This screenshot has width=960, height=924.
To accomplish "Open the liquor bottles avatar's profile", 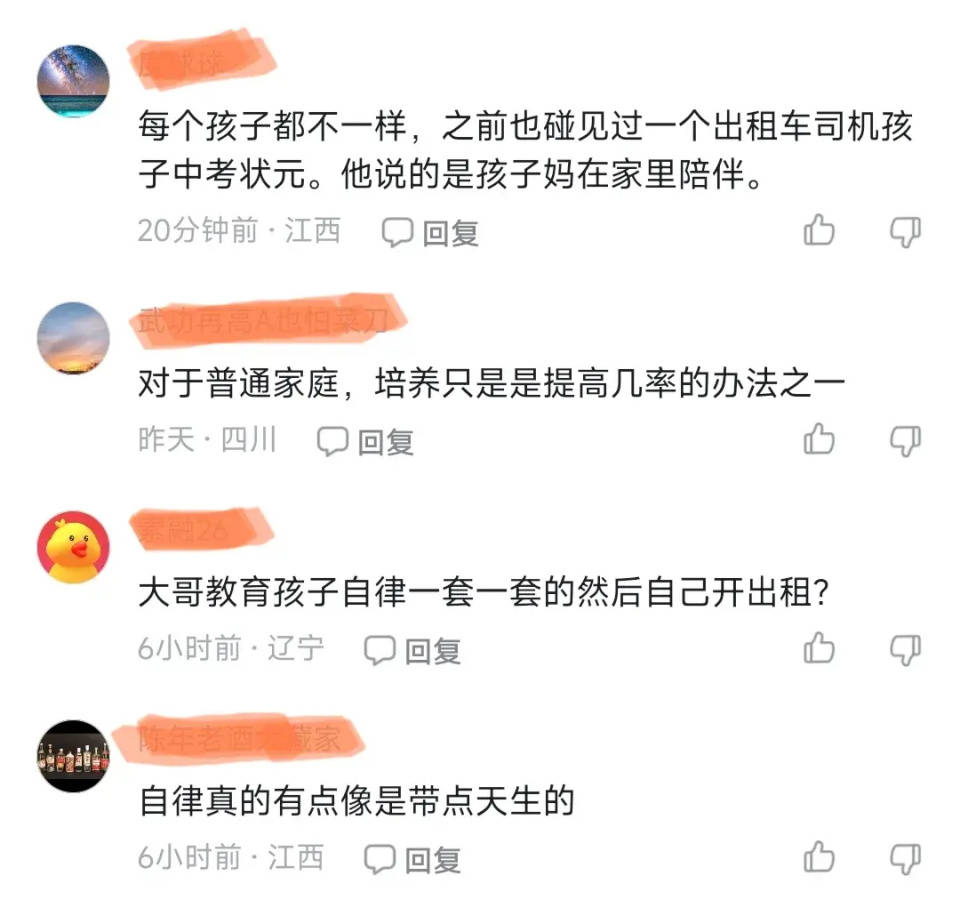I will coord(73,756).
